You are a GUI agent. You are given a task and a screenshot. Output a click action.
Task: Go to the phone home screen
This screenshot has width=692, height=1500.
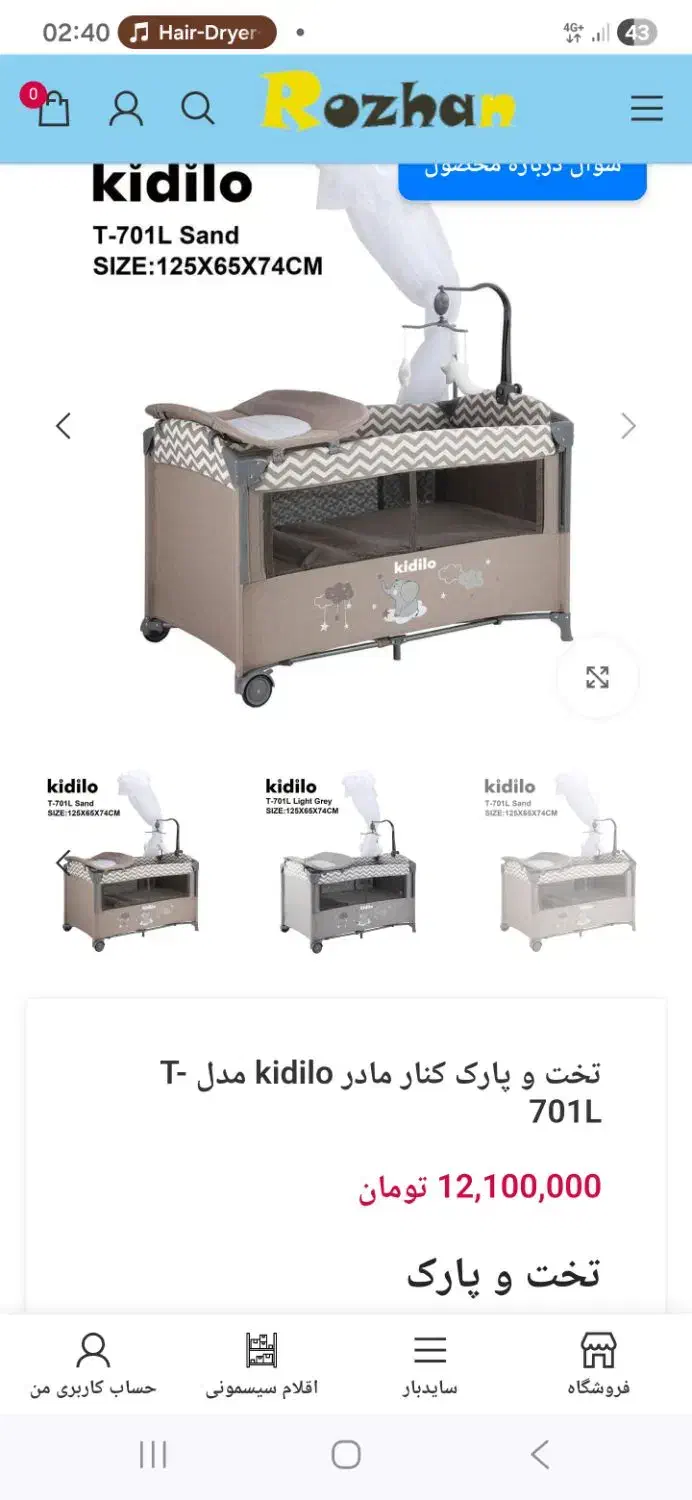(x=346, y=1454)
